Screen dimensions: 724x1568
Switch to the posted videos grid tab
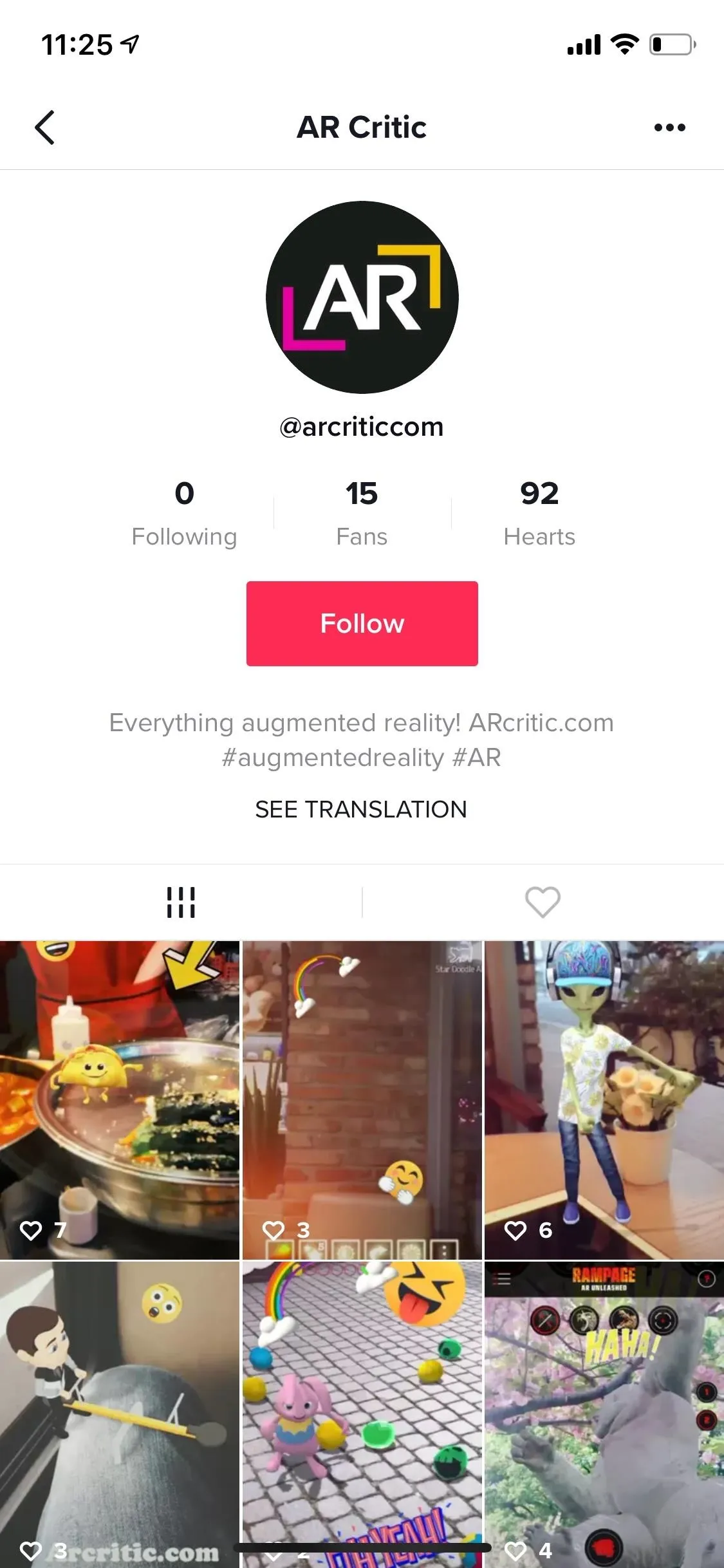[x=181, y=902]
